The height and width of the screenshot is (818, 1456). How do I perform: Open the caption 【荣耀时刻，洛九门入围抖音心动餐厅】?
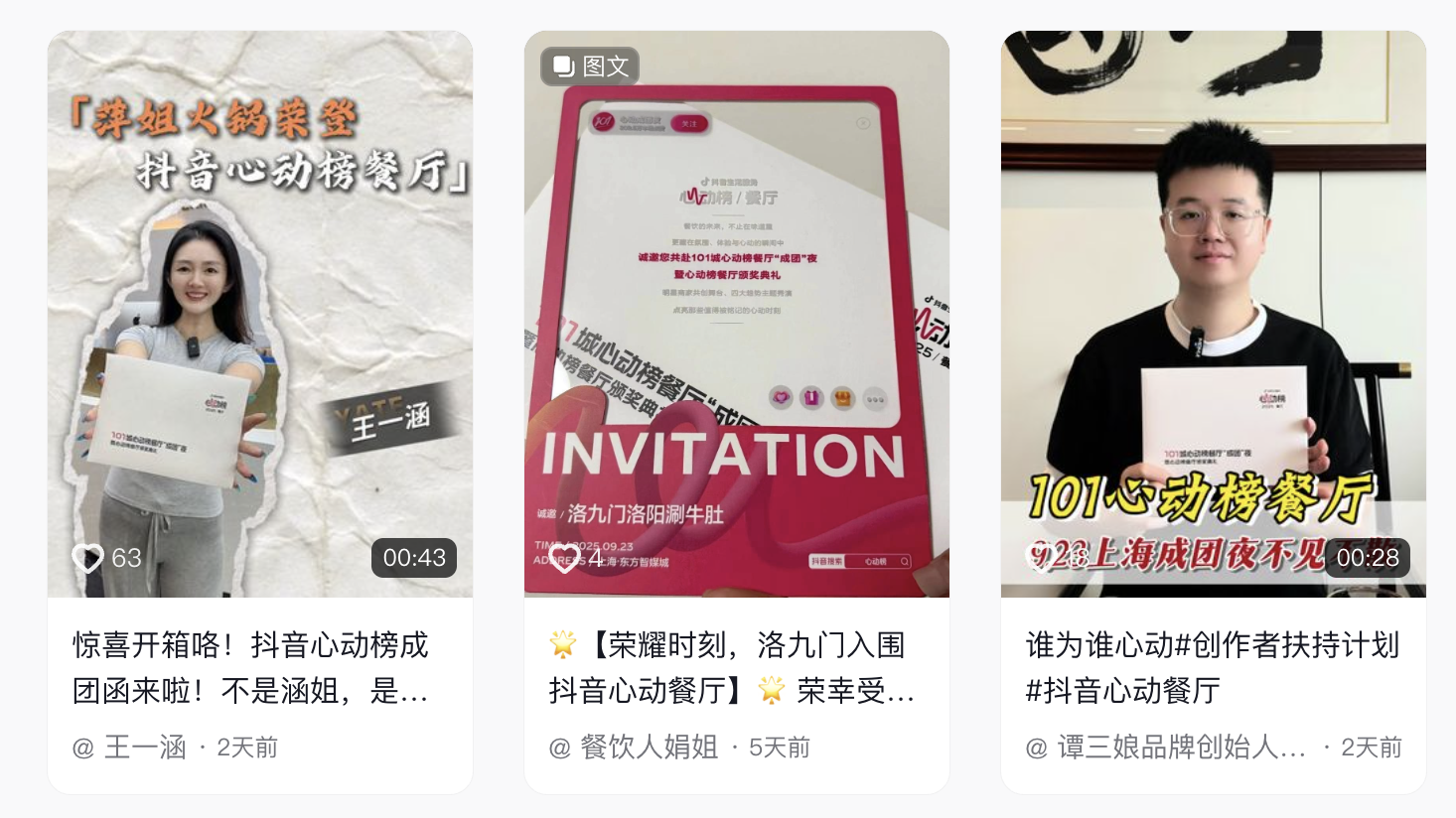pyautogui.click(x=730, y=667)
